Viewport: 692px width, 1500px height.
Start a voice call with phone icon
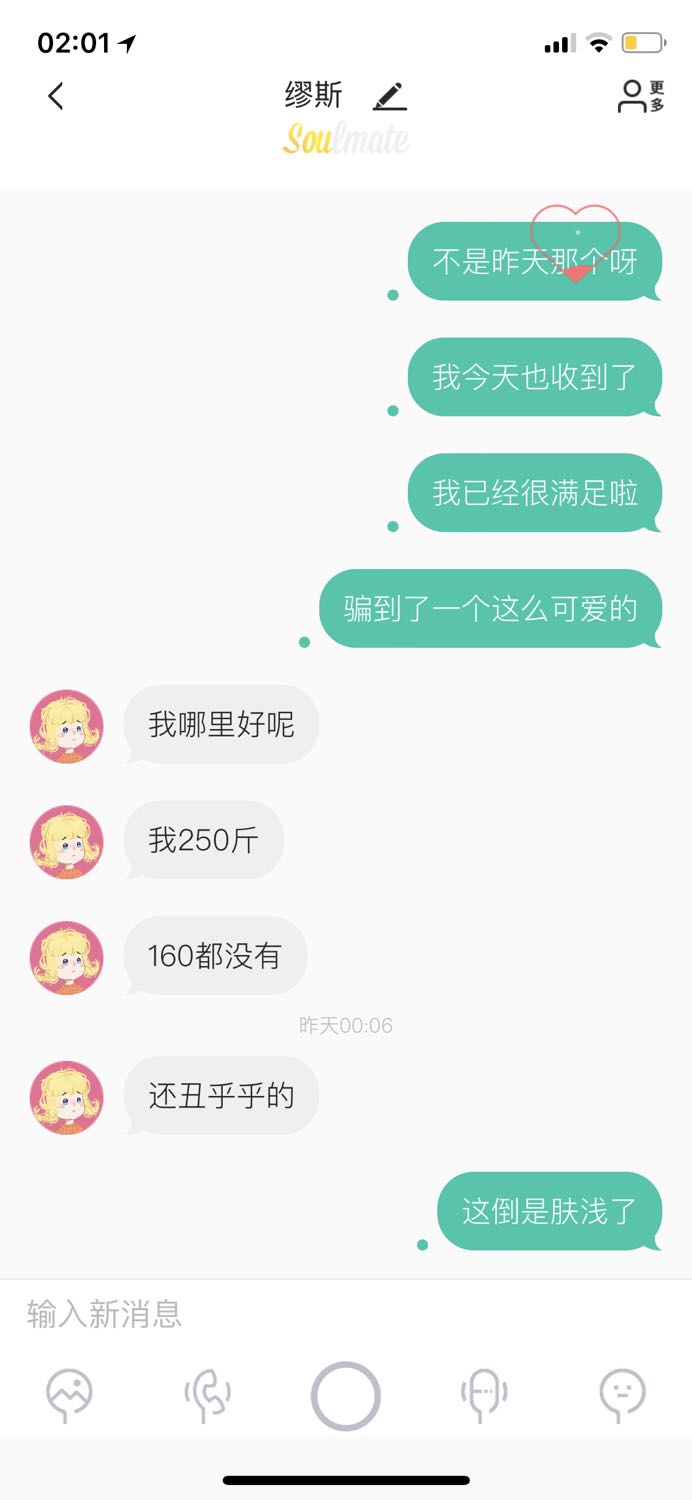click(207, 1393)
